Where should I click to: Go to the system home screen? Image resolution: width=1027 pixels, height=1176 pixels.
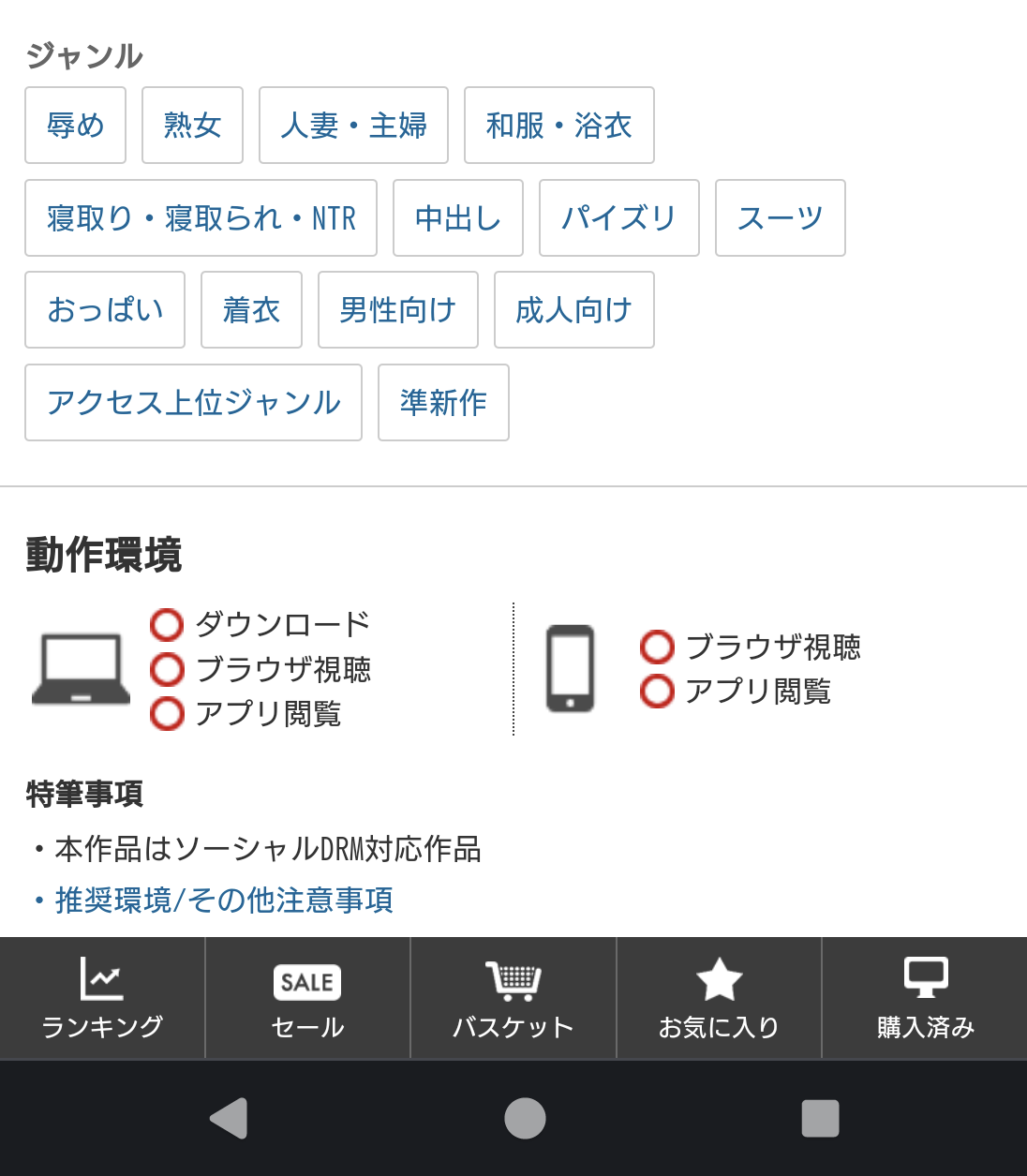tap(525, 1118)
